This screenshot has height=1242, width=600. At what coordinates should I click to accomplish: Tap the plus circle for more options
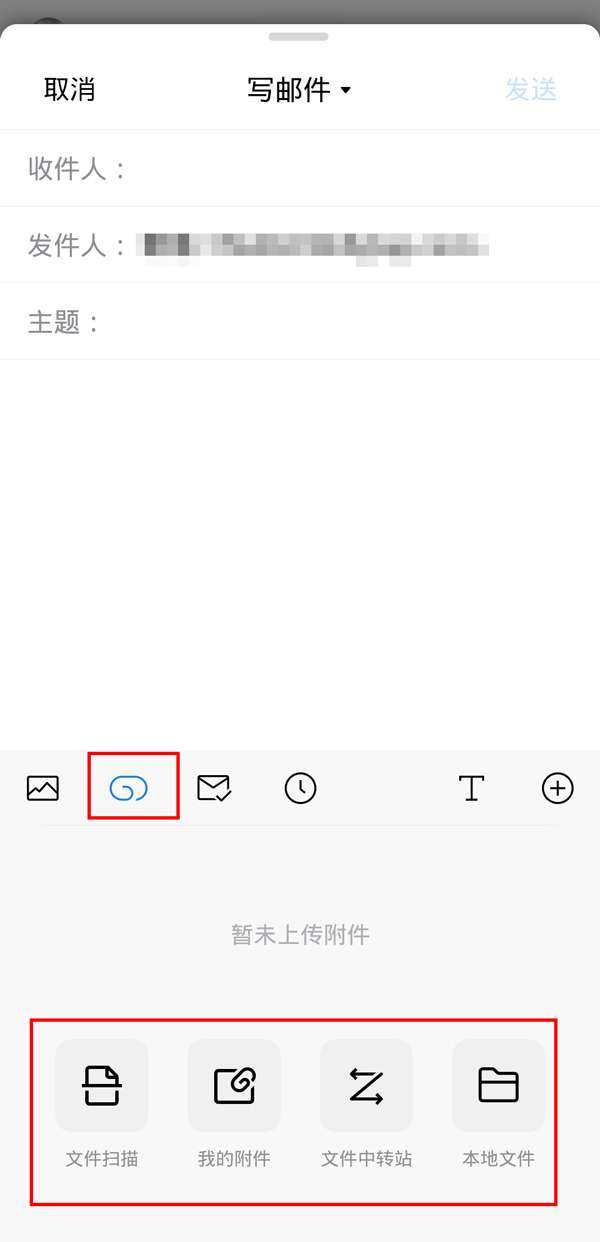[557, 788]
